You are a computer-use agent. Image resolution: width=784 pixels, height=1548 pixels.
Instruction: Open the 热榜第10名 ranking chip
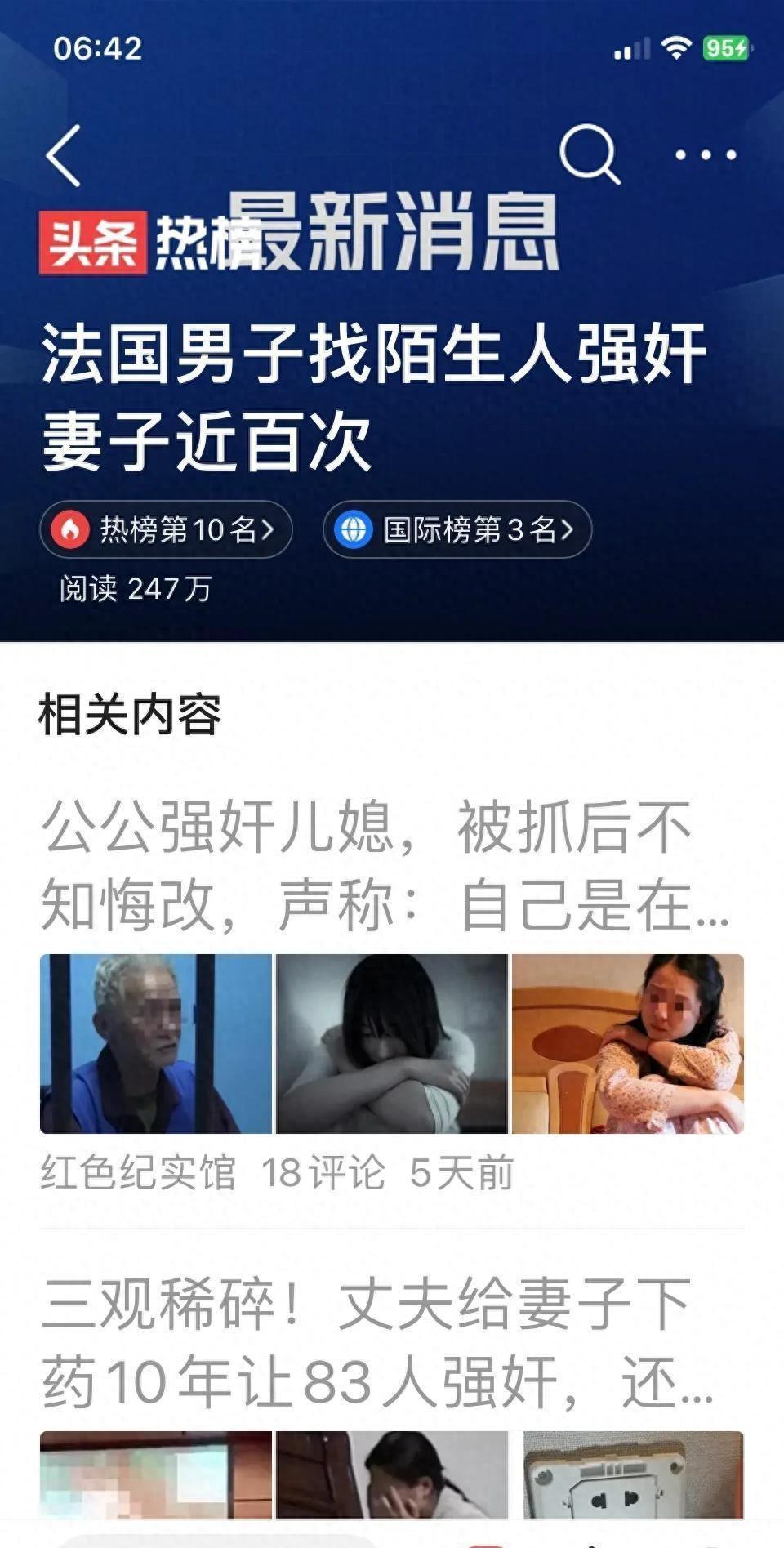(166, 529)
